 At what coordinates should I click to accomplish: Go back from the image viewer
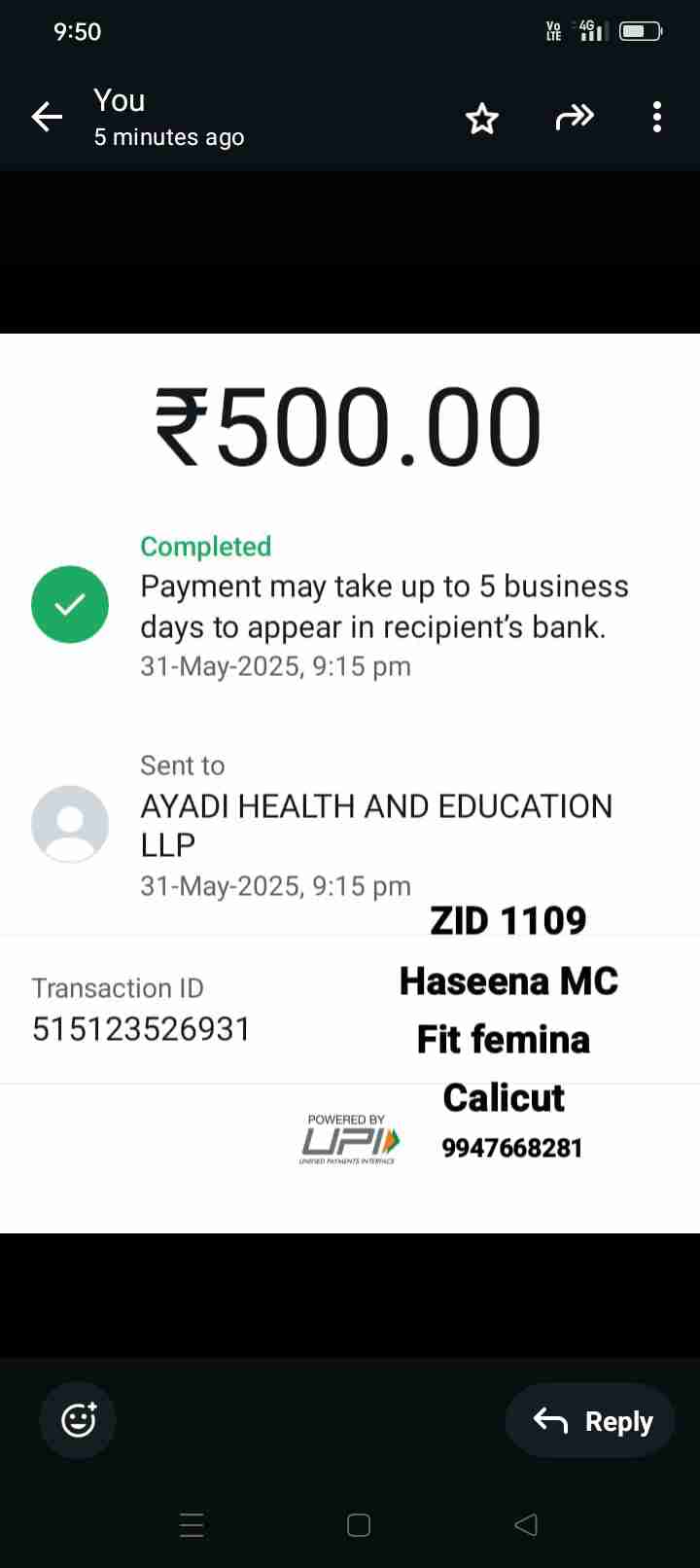pos(47,118)
